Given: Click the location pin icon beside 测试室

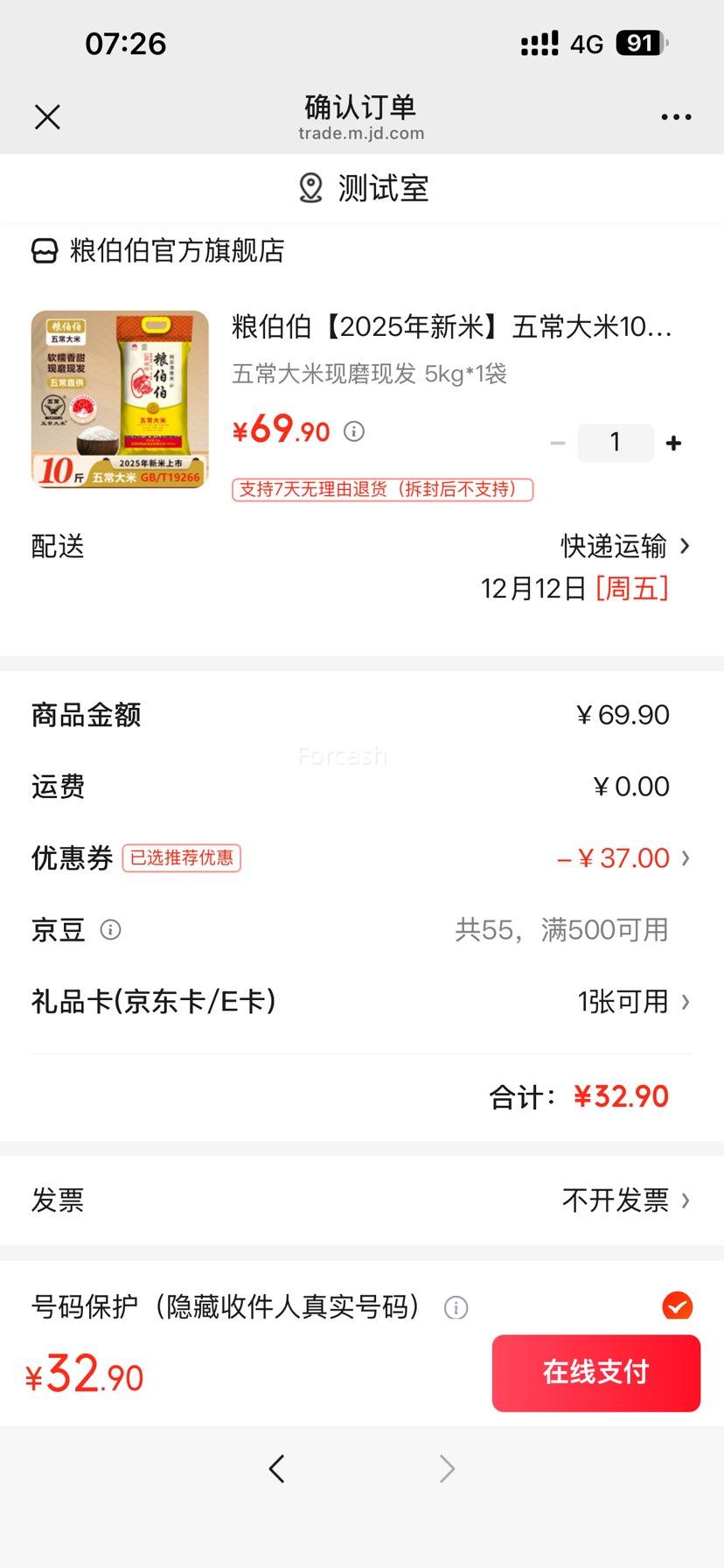Looking at the screenshot, I should tap(310, 187).
